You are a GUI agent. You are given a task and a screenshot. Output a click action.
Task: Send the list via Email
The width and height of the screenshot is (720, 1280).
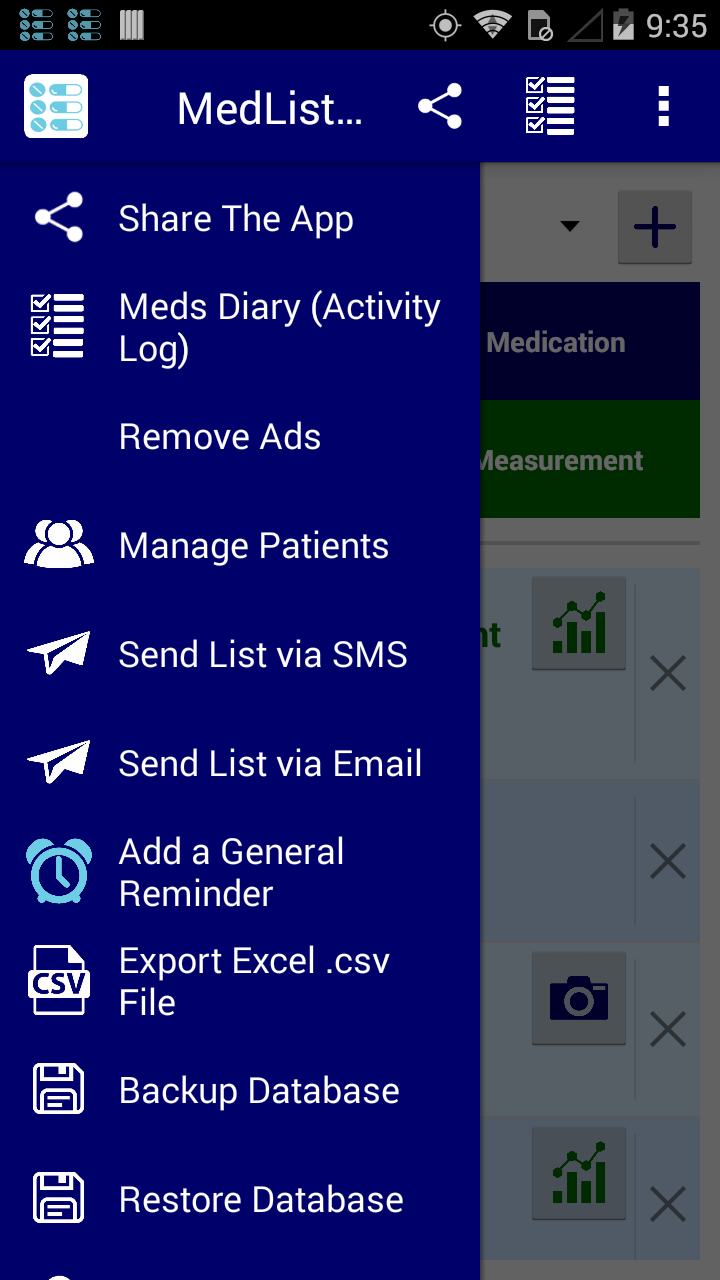(x=269, y=762)
